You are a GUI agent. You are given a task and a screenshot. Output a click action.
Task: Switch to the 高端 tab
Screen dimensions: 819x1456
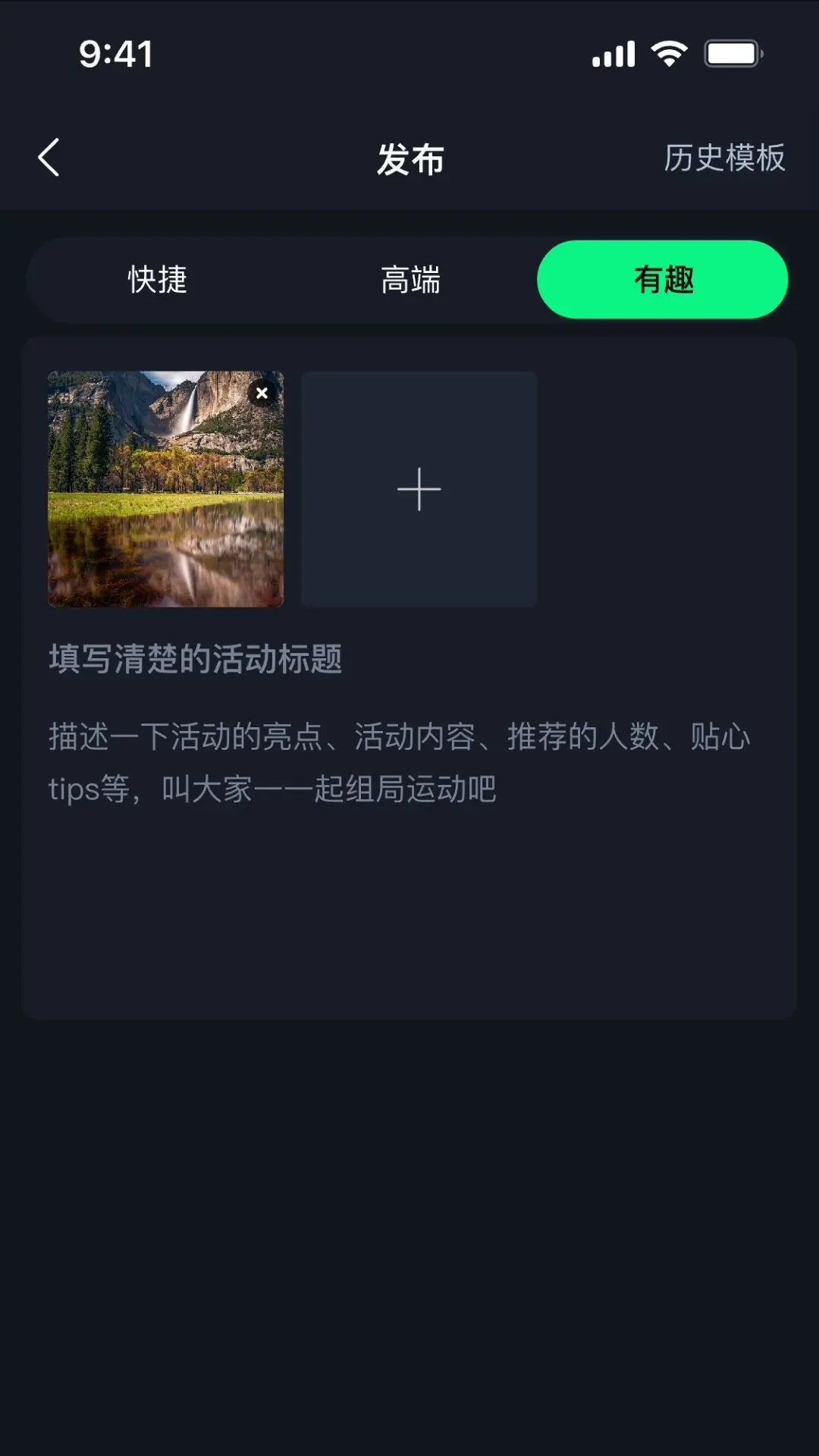click(410, 280)
